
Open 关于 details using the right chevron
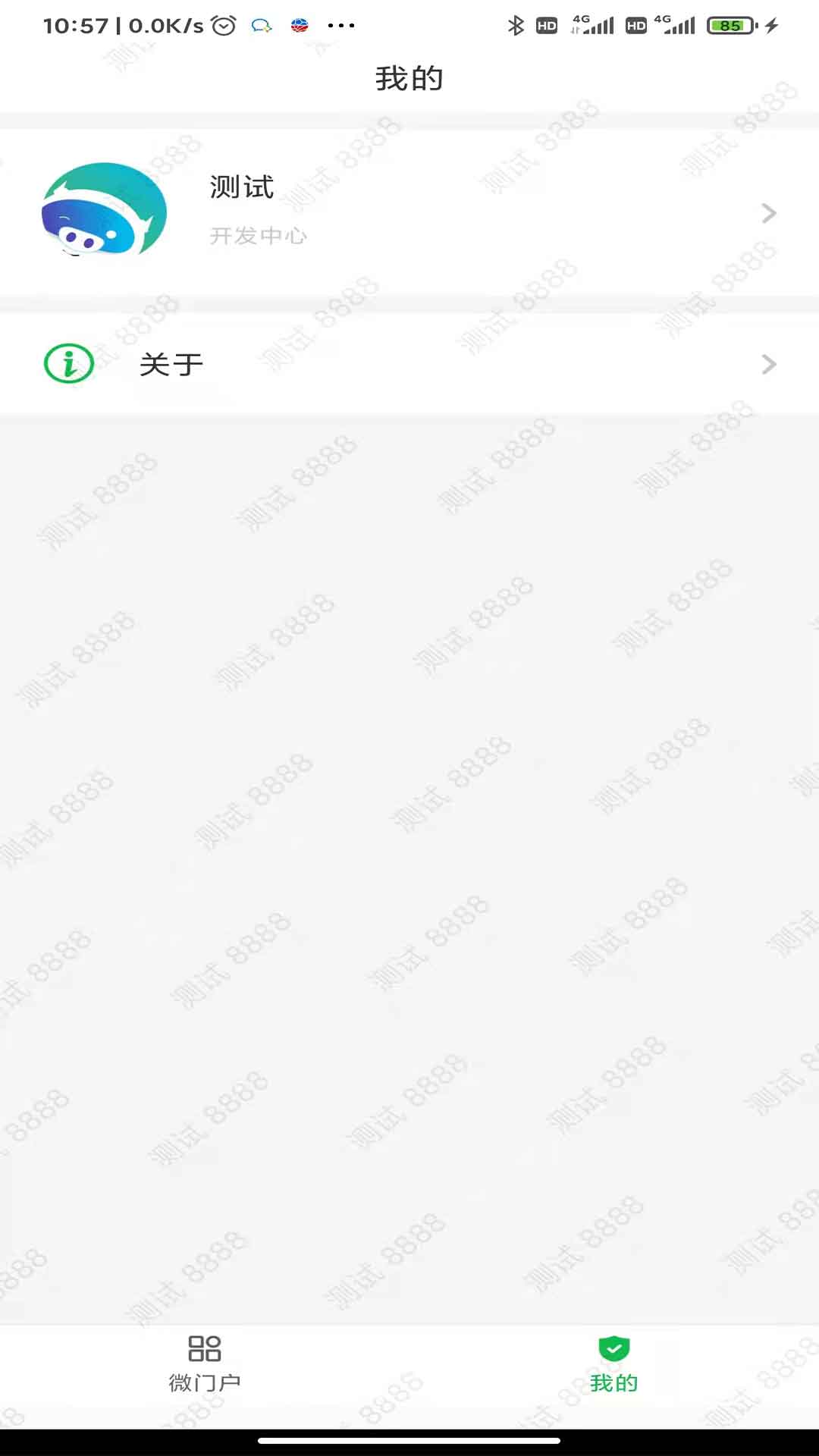point(769,365)
